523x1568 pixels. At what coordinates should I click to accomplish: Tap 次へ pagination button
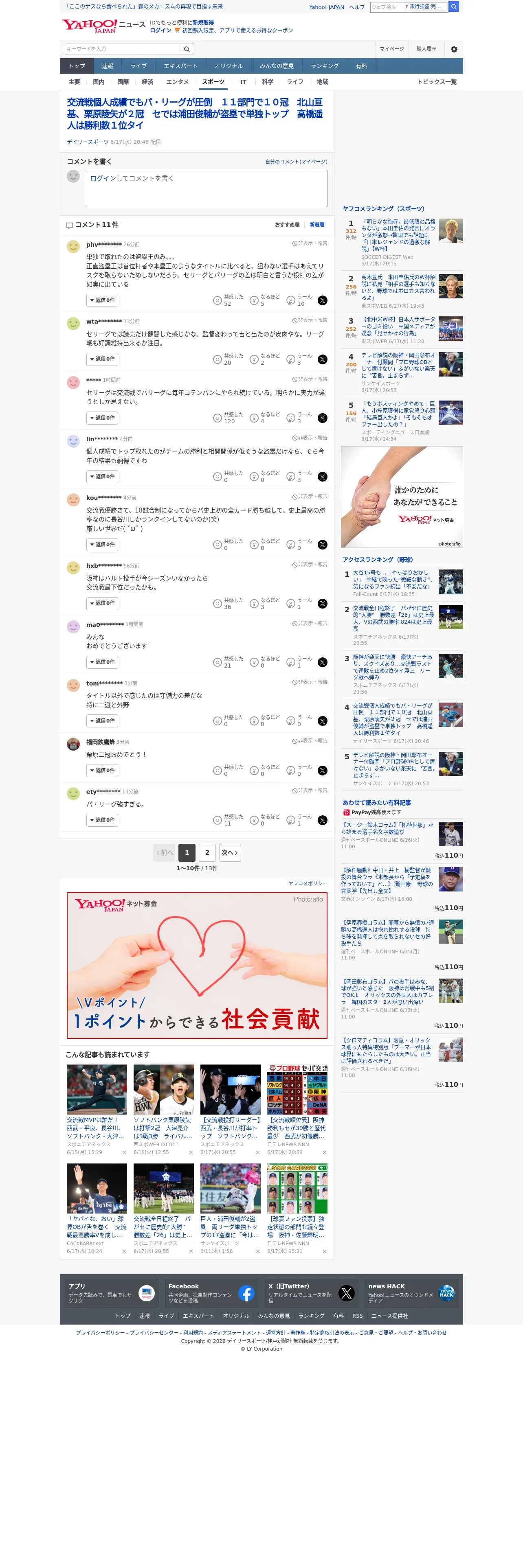pos(230,853)
